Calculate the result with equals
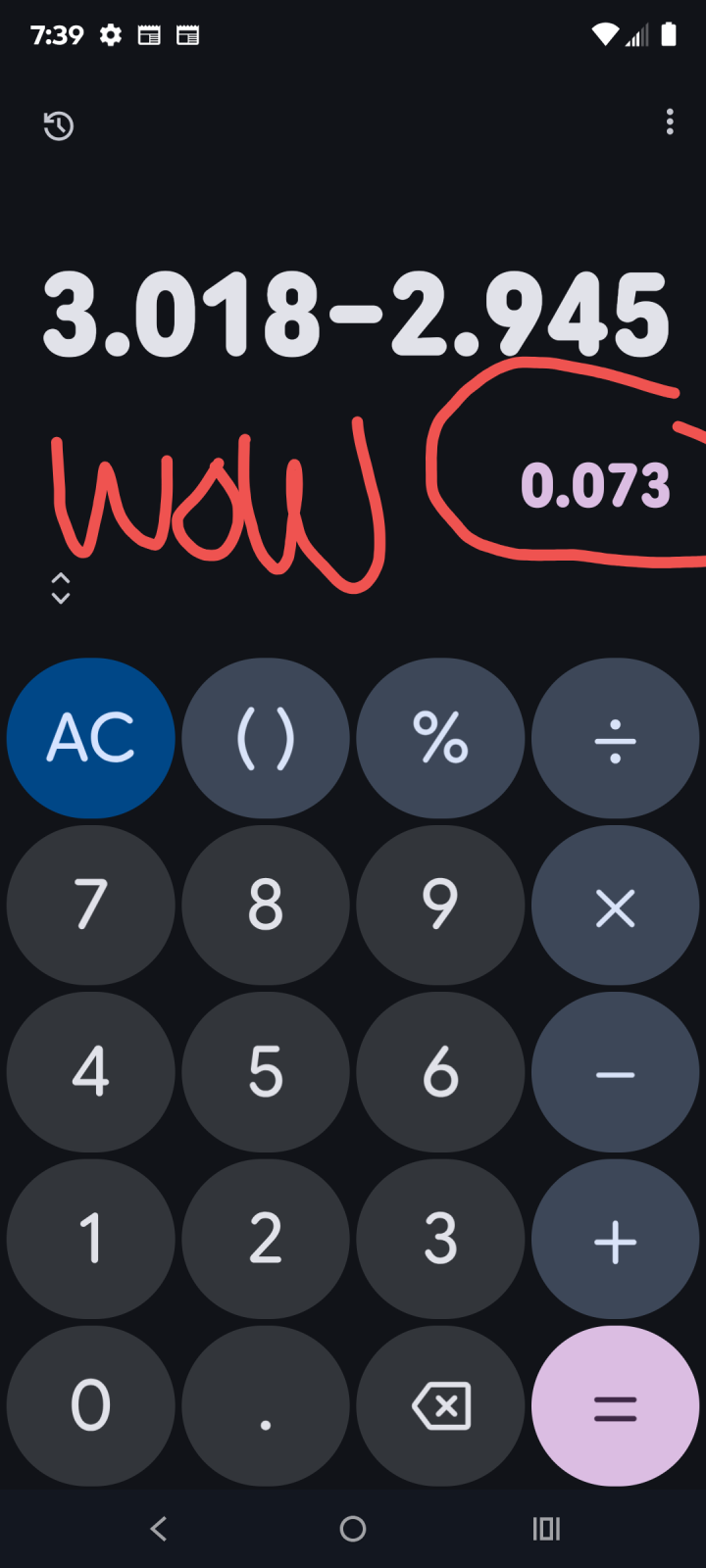 pyautogui.click(x=615, y=1407)
